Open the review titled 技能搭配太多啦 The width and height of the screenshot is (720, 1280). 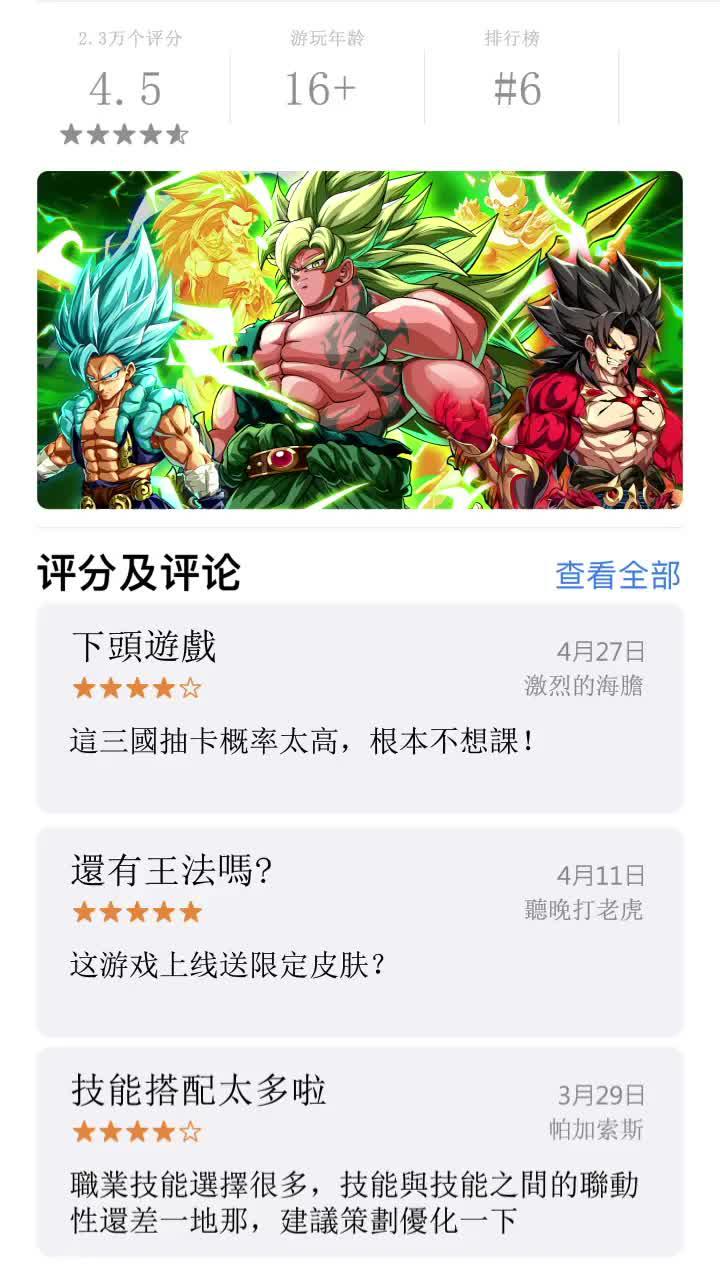197,1093
